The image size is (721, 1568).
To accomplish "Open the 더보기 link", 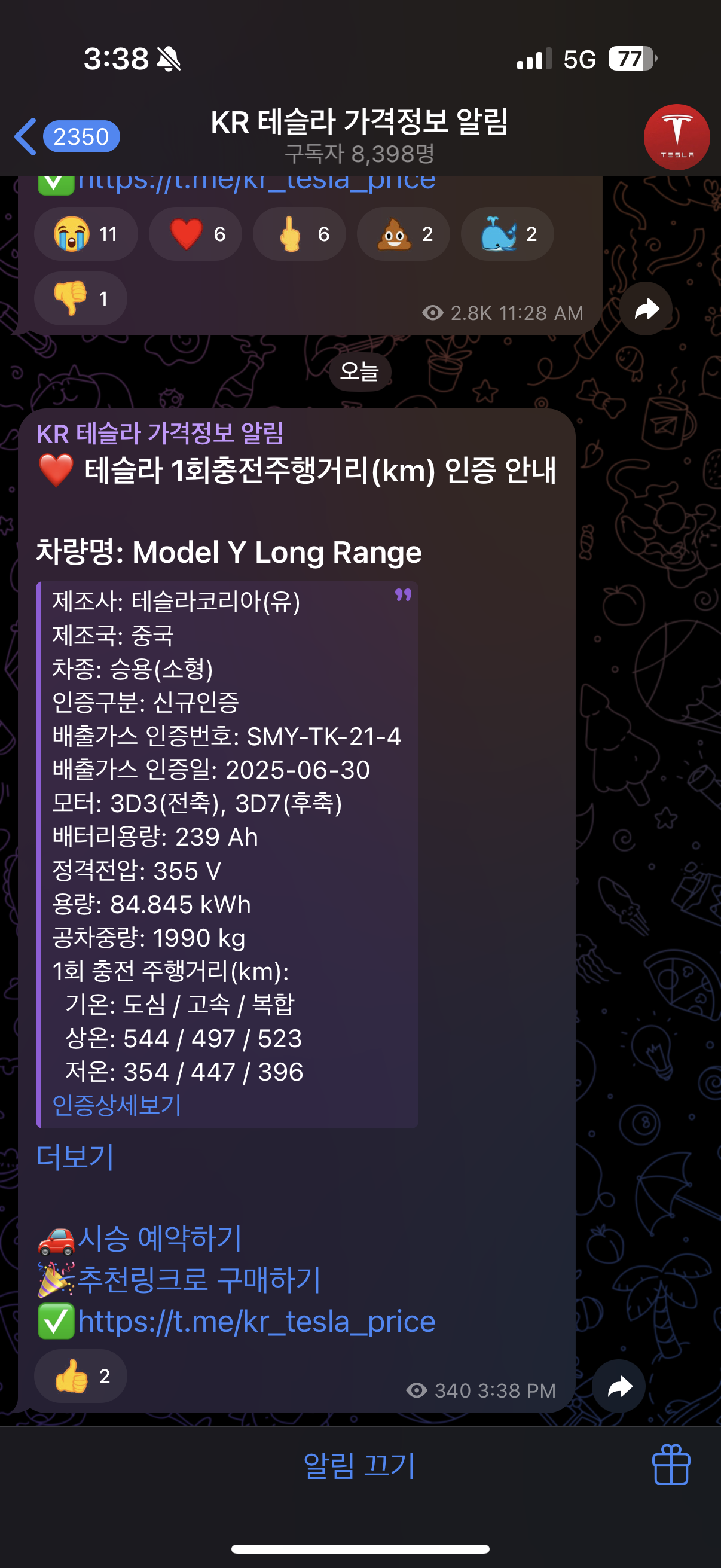I will point(75,1157).
